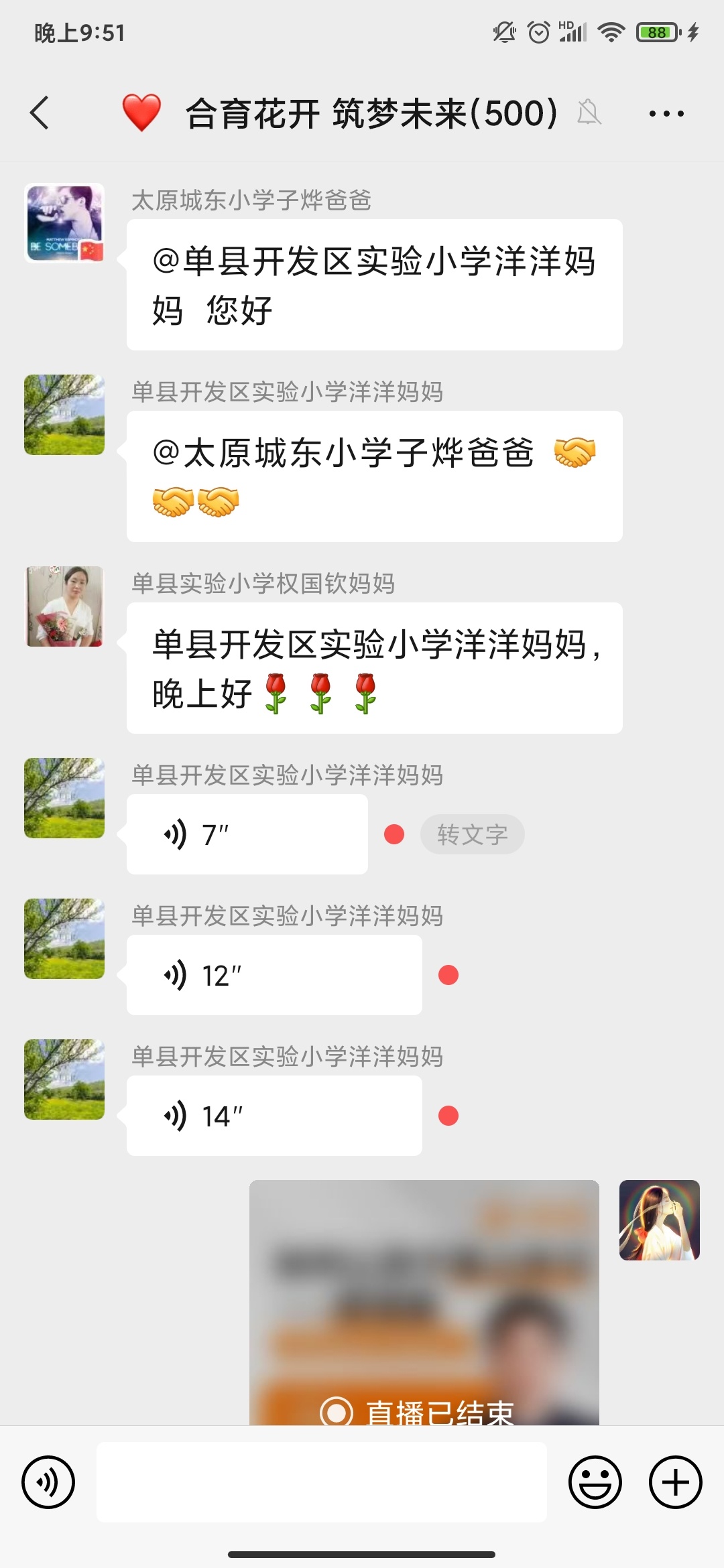
Task: Tap the back arrow to leave the chat
Action: [40, 114]
